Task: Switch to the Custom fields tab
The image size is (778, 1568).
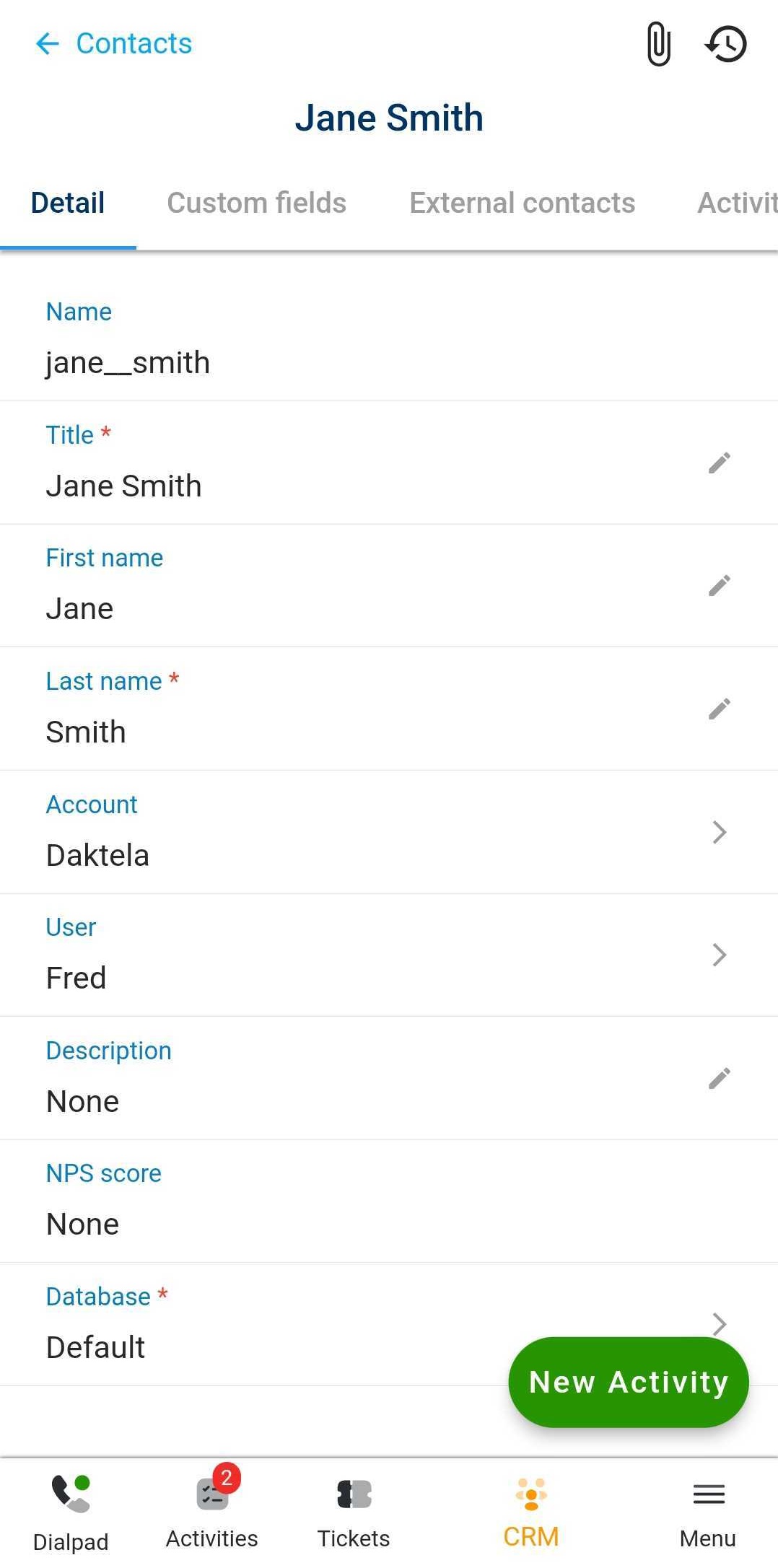Action: point(256,203)
